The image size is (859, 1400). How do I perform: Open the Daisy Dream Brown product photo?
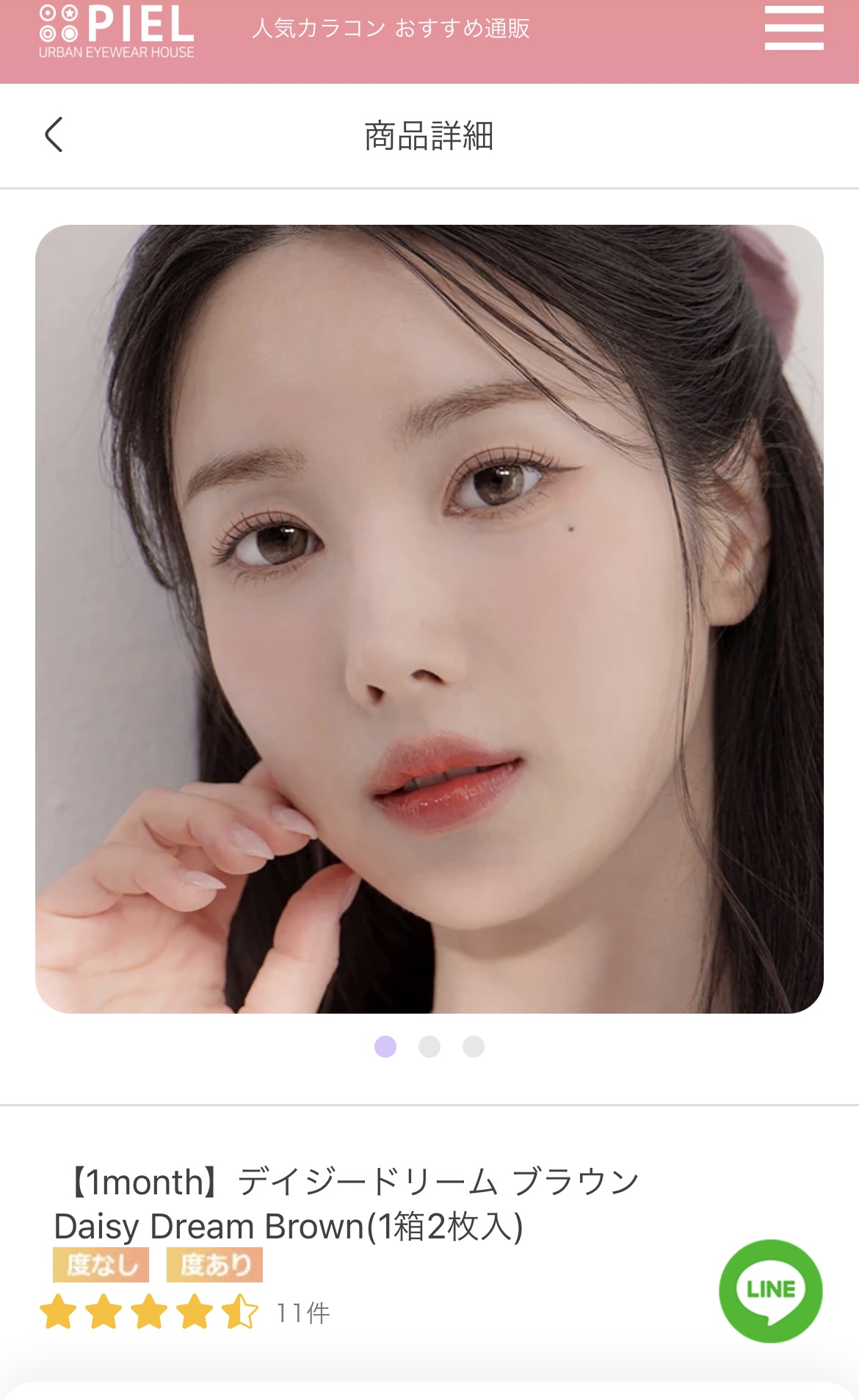click(x=429, y=618)
